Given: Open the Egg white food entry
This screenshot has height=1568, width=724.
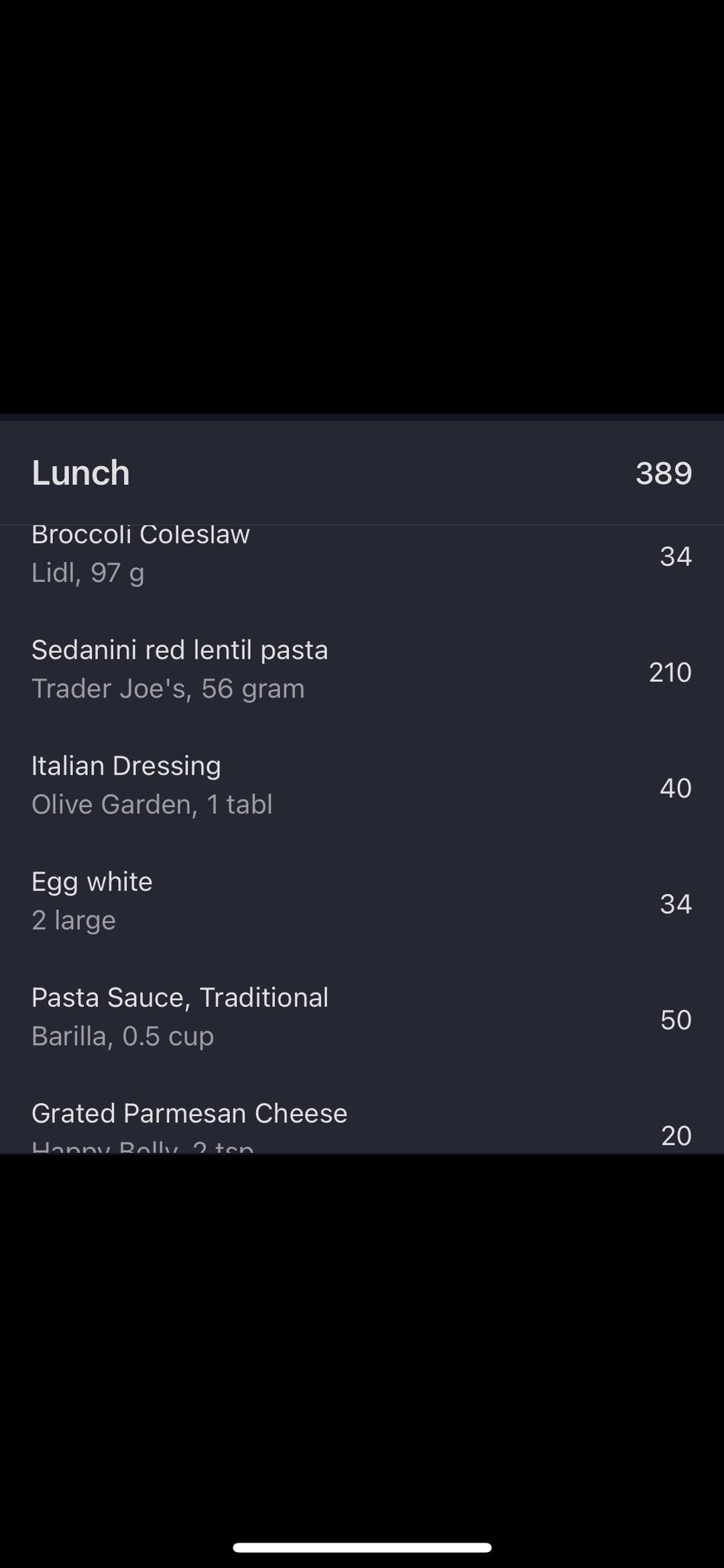Looking at the screenshot, I should pyautogui.click(x=362, y=902).
